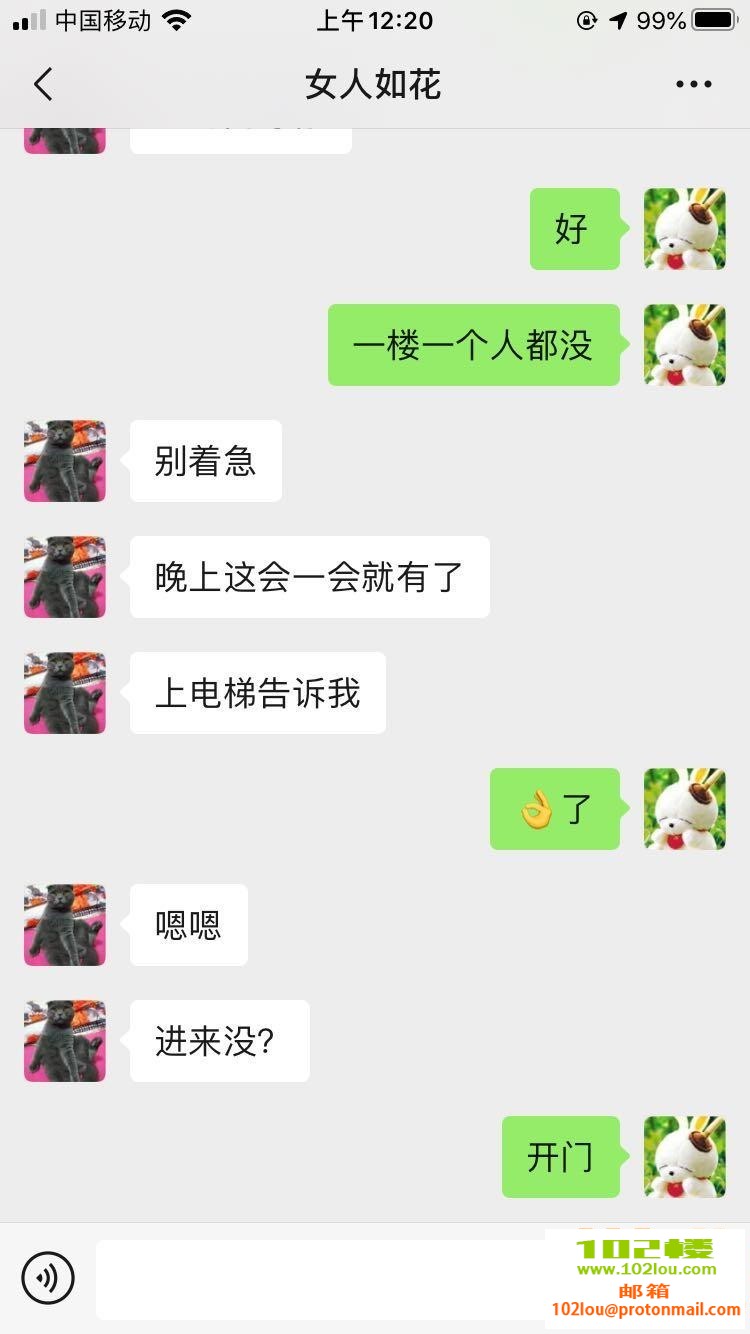
Task: Tap the OK-hand emoji message bubble
Action: click(x=555, y=809)
